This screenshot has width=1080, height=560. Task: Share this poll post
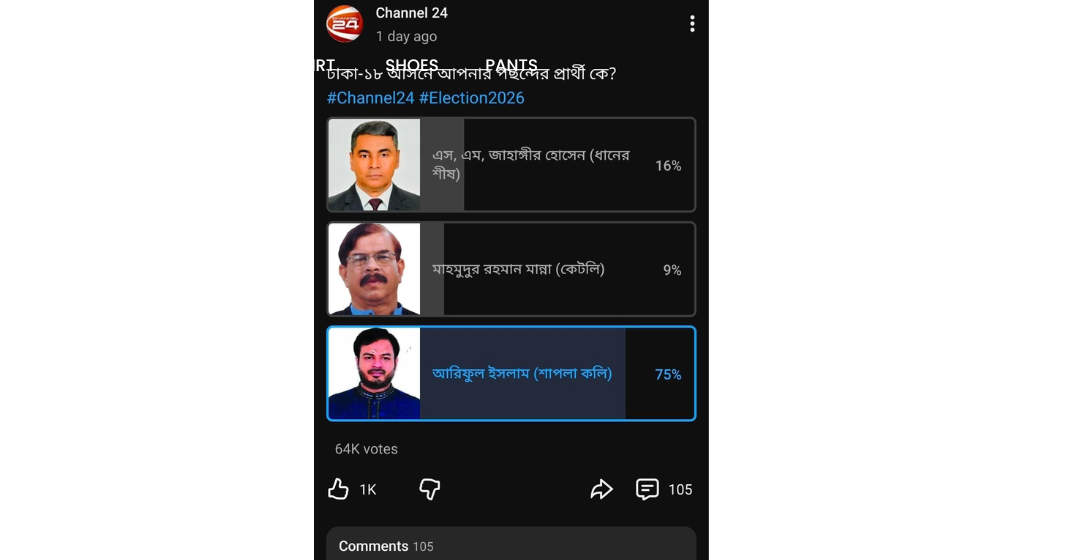[x=601, y=489]
